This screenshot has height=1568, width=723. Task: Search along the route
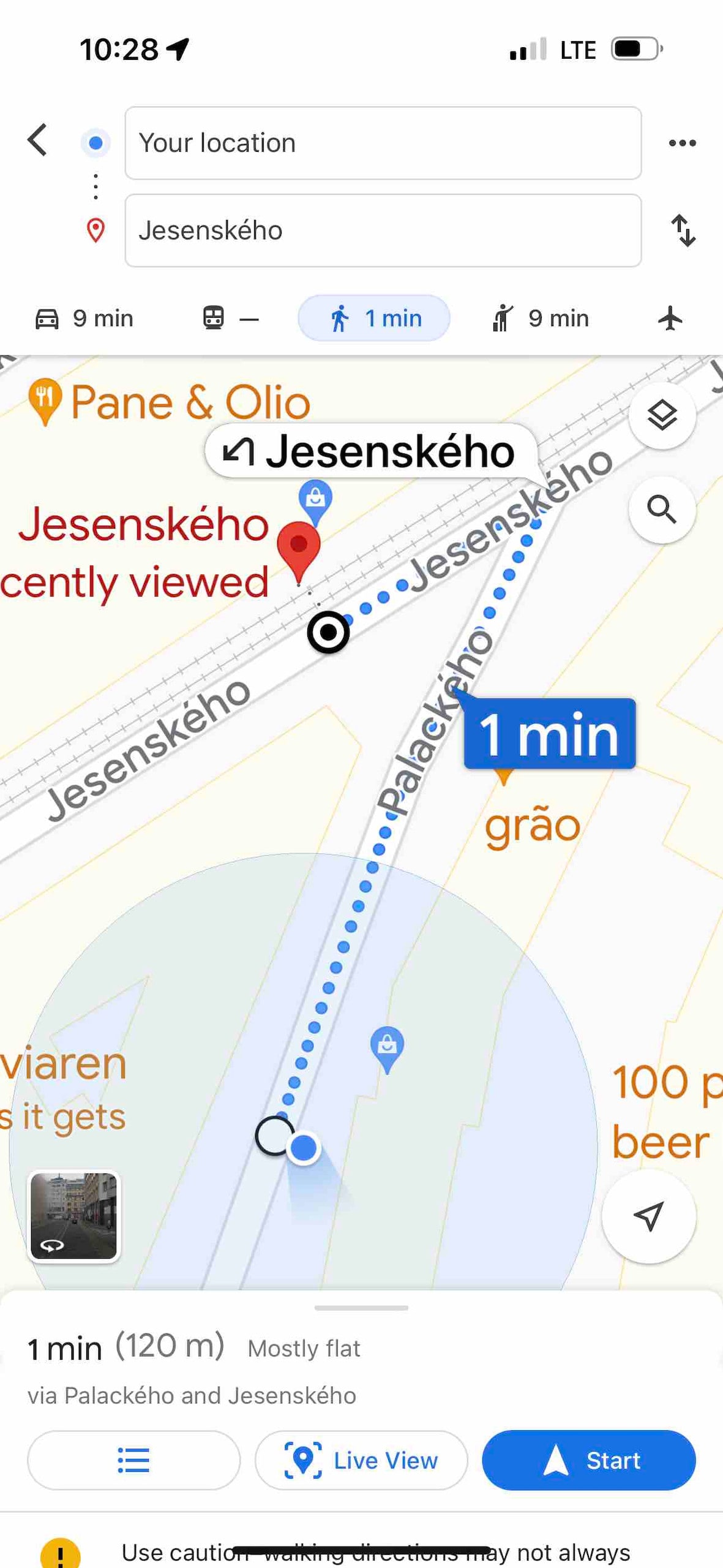[662, 510]
